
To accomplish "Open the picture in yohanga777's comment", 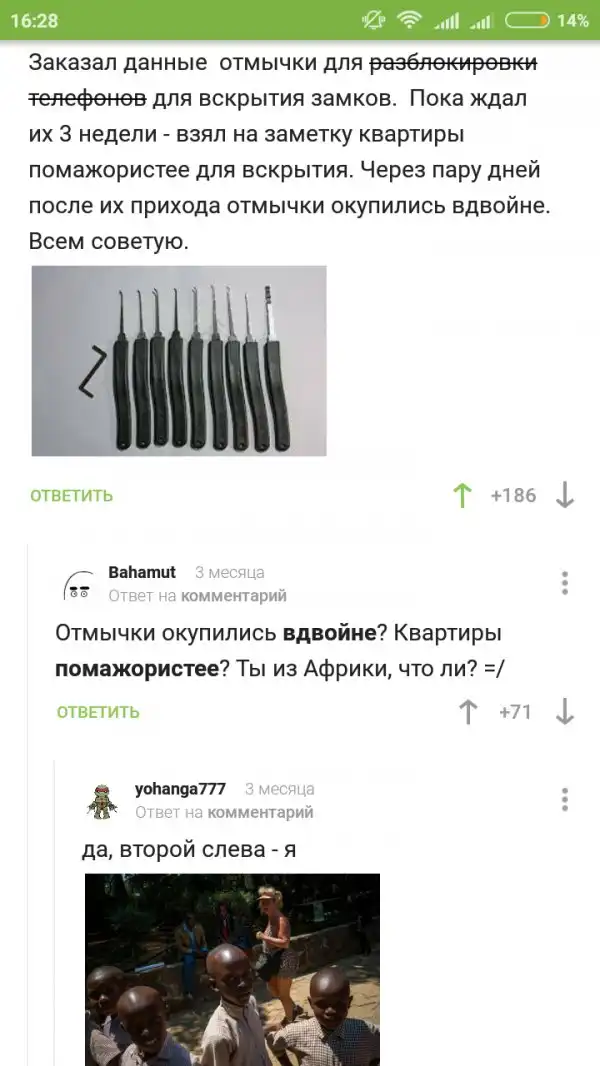I will [232, 968].
